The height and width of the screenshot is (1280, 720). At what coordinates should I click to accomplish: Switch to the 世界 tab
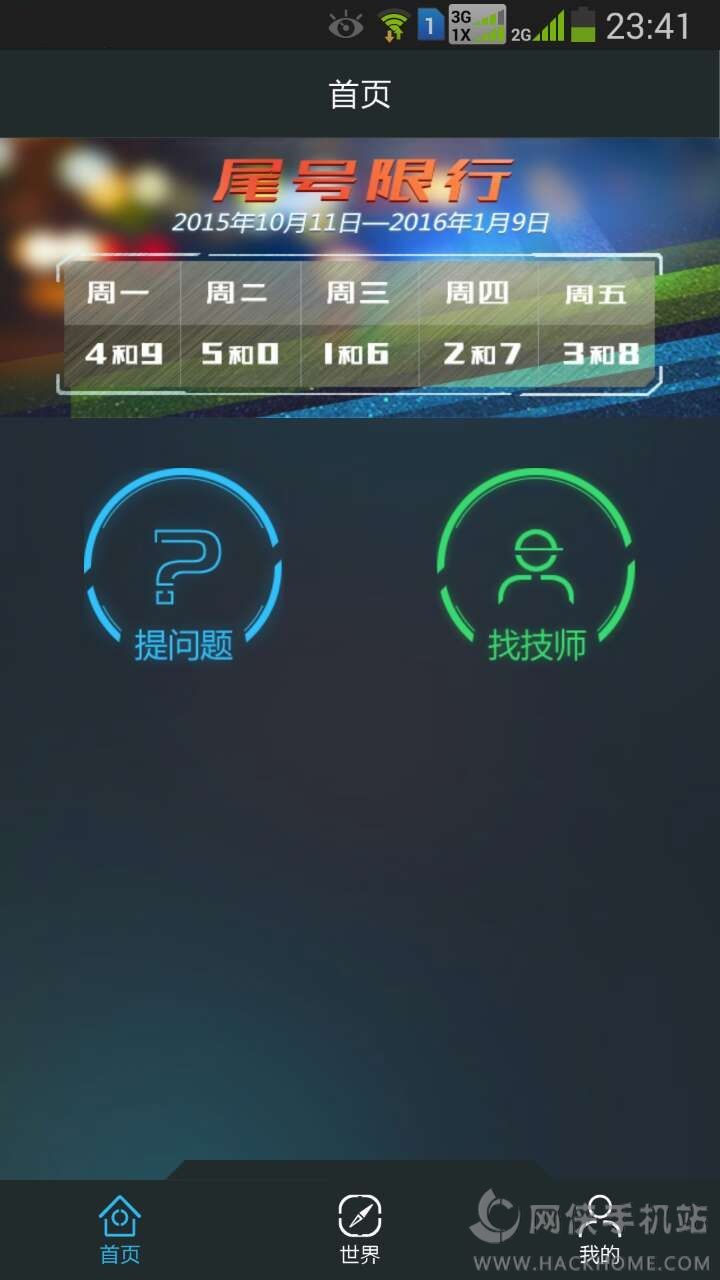[x=360, y=1230]
